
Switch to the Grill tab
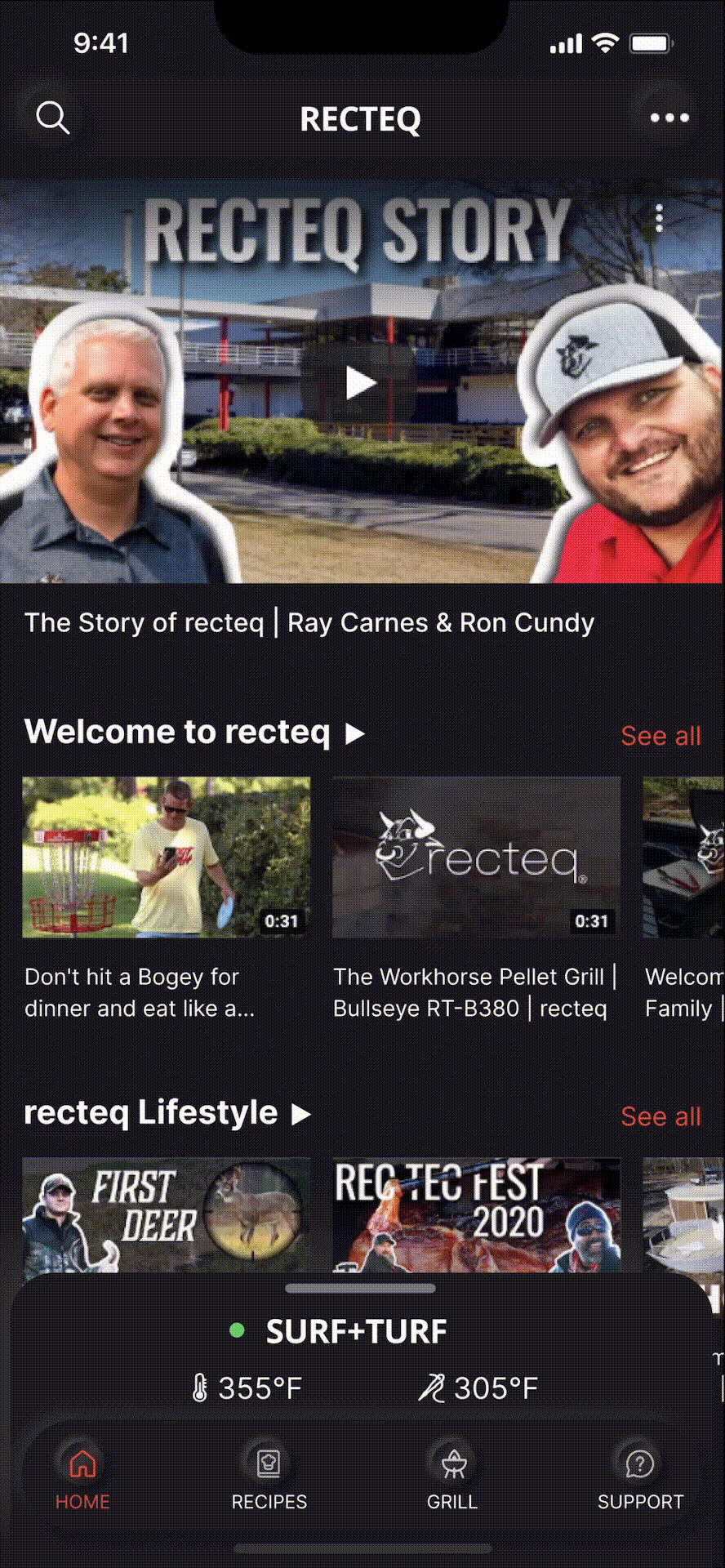point(452,1478)
